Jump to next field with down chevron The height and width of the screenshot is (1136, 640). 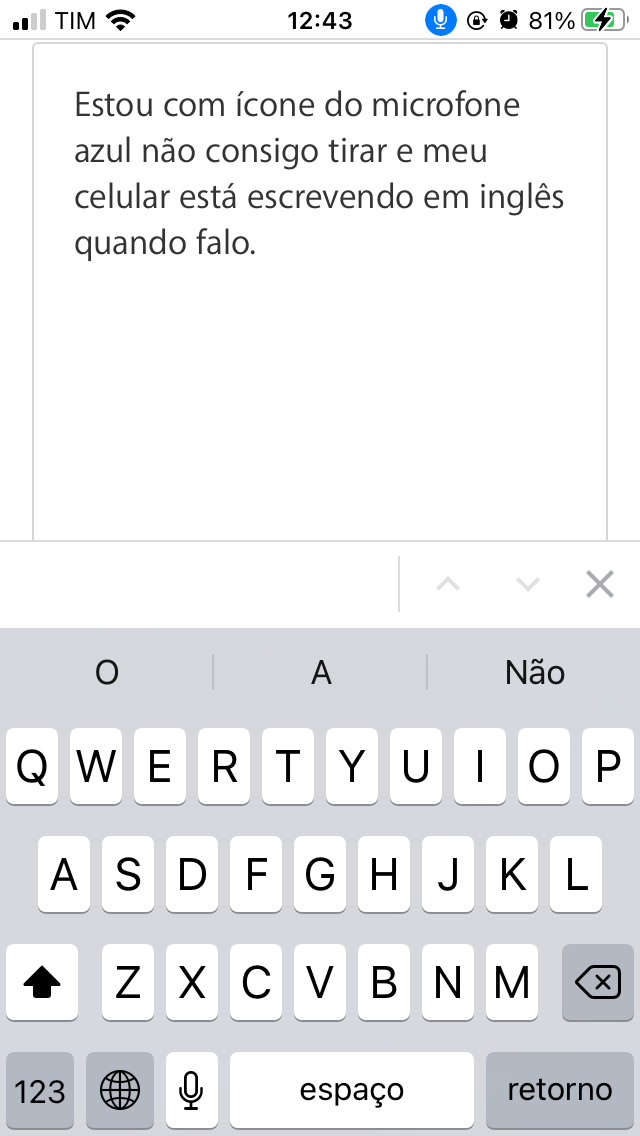527,584
